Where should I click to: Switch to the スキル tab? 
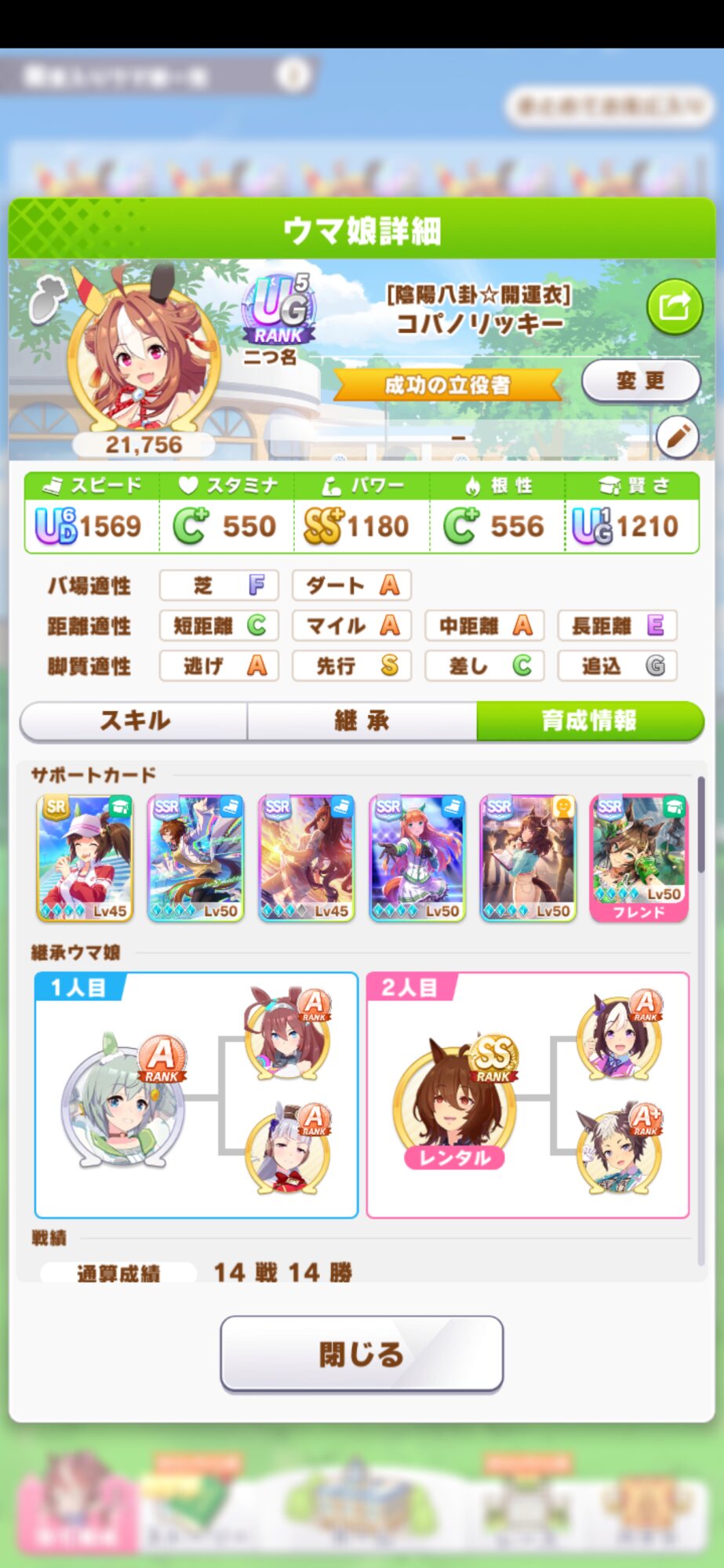click(134, 720)
